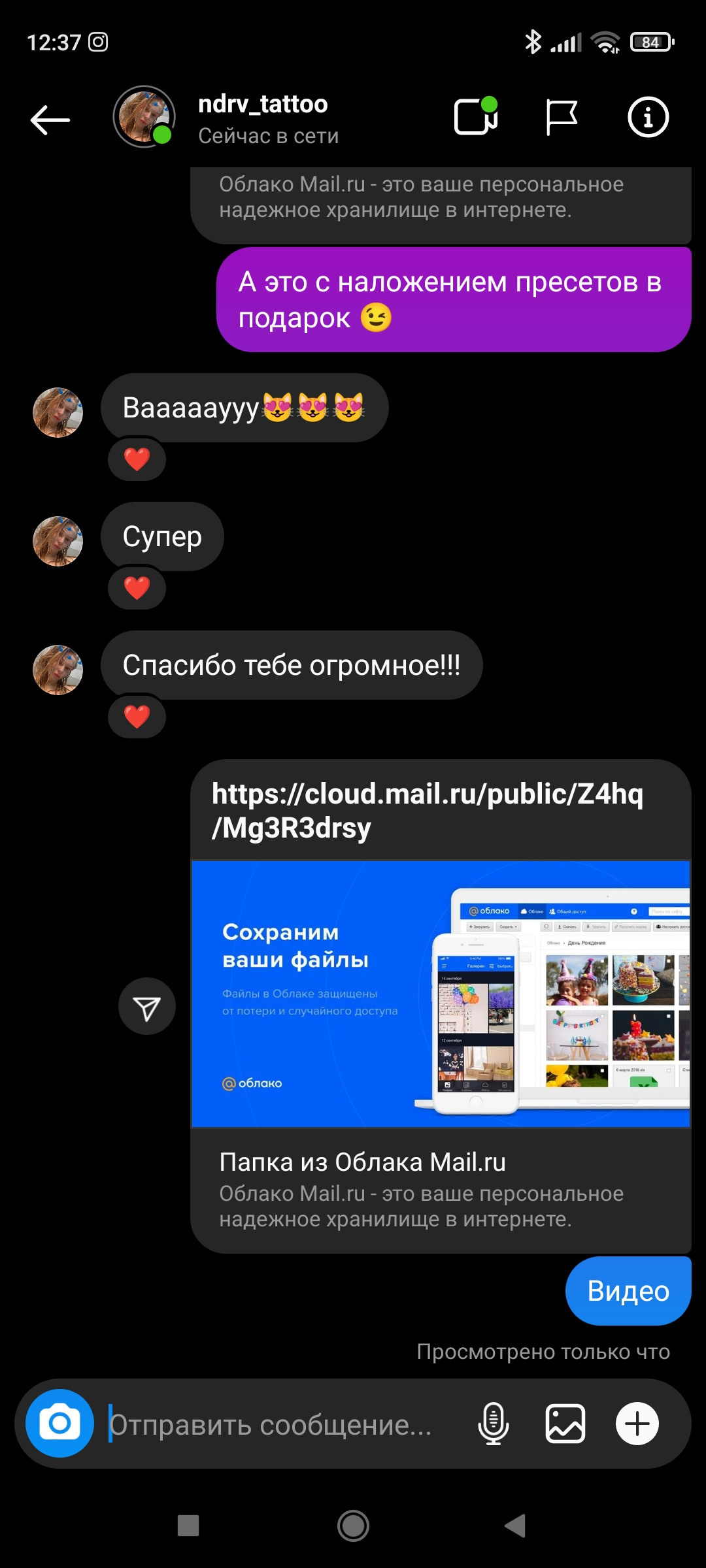Tap the heart reaction under Супер
Viewport: 706px width, 1568px height.
pyautogui.click(x=136, y=588)
